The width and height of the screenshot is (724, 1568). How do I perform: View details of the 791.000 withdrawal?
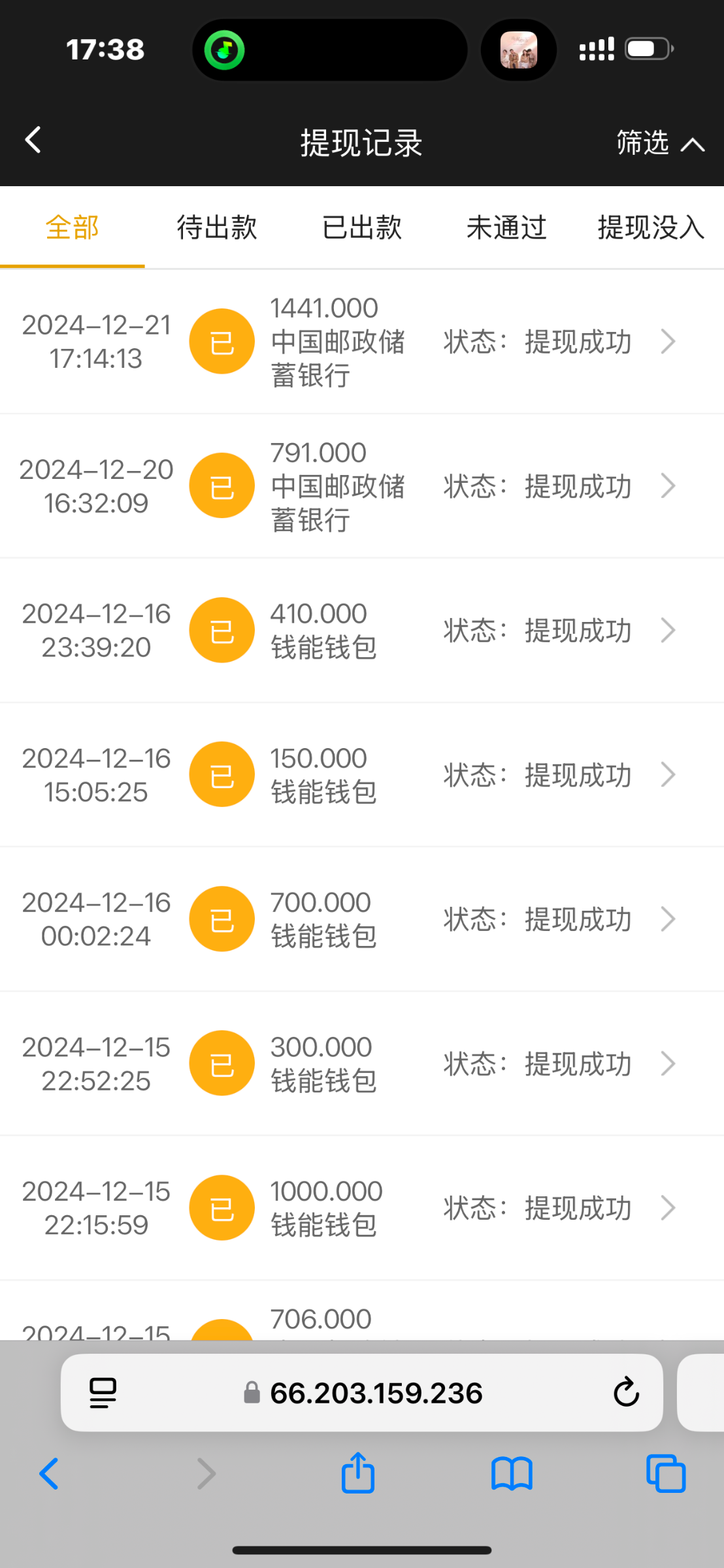point(362,486)
